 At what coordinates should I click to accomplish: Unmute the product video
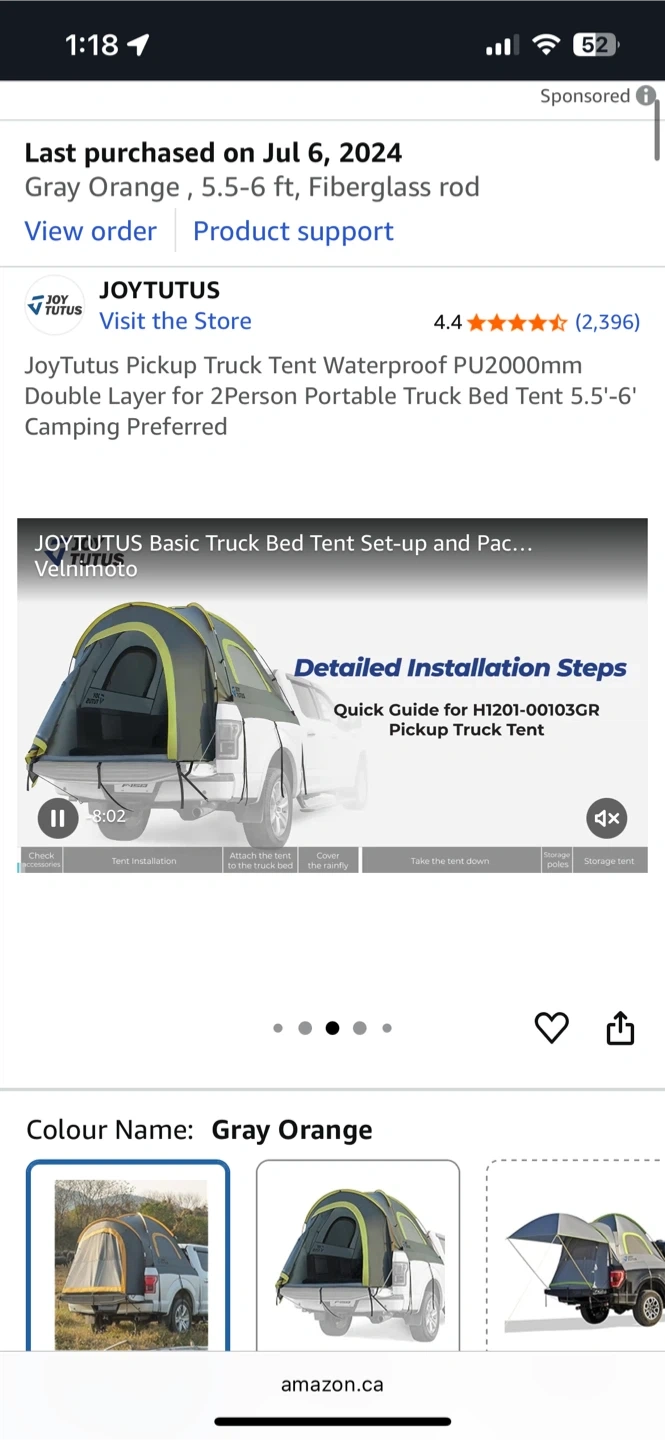pos(606,818)
